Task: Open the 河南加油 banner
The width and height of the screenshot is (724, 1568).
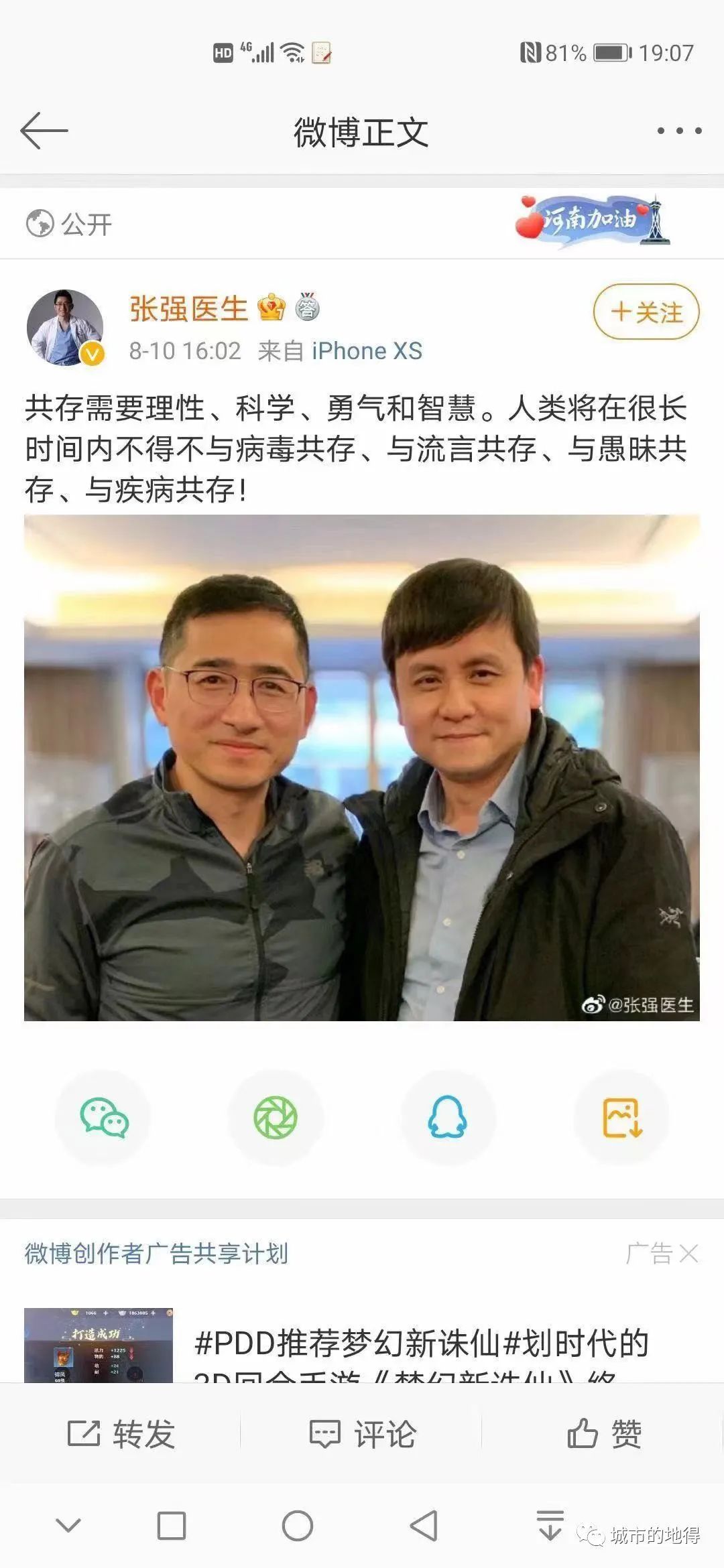Action: 592,221
